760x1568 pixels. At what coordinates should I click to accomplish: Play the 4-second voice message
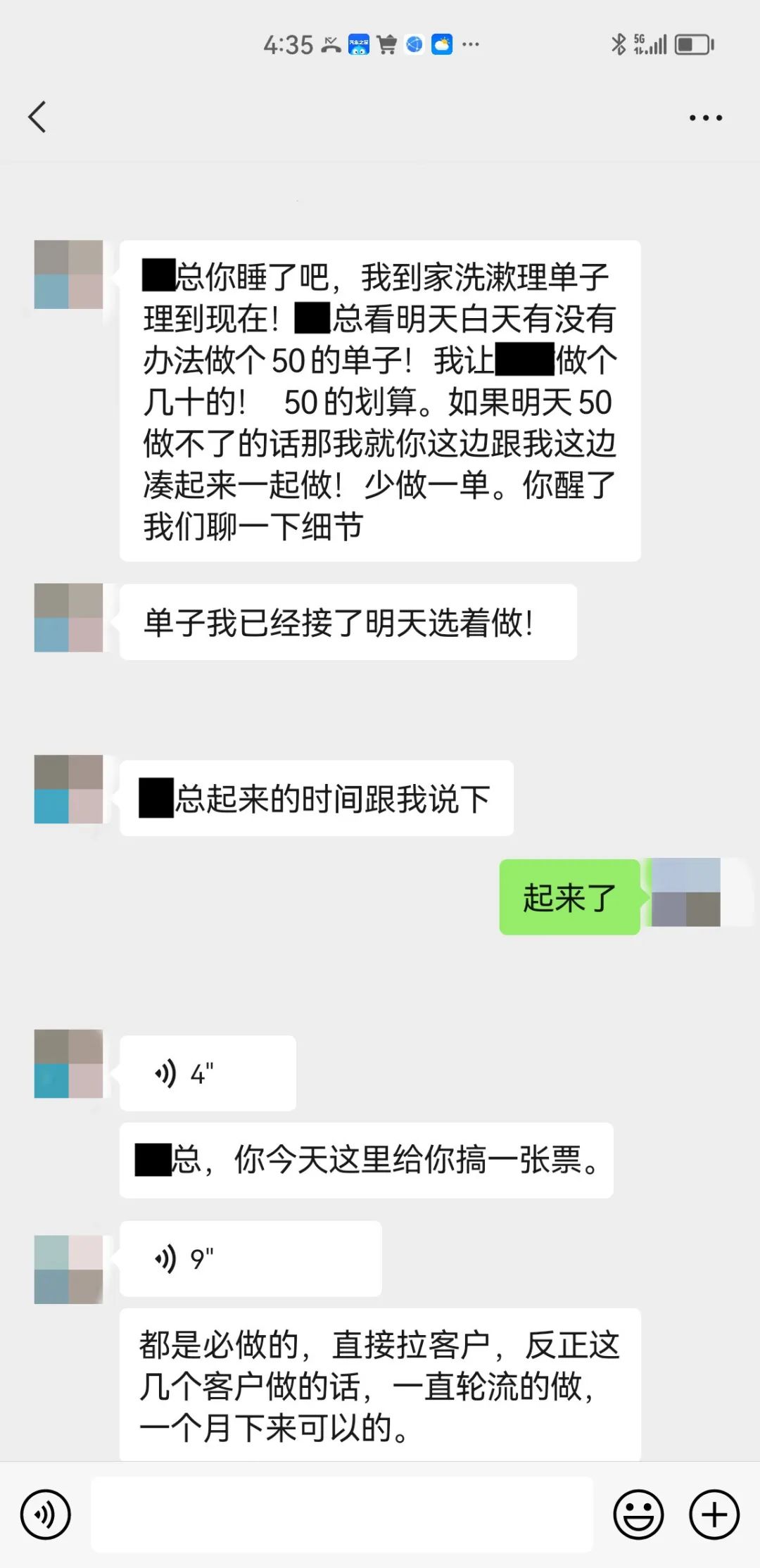point(208,1073)
